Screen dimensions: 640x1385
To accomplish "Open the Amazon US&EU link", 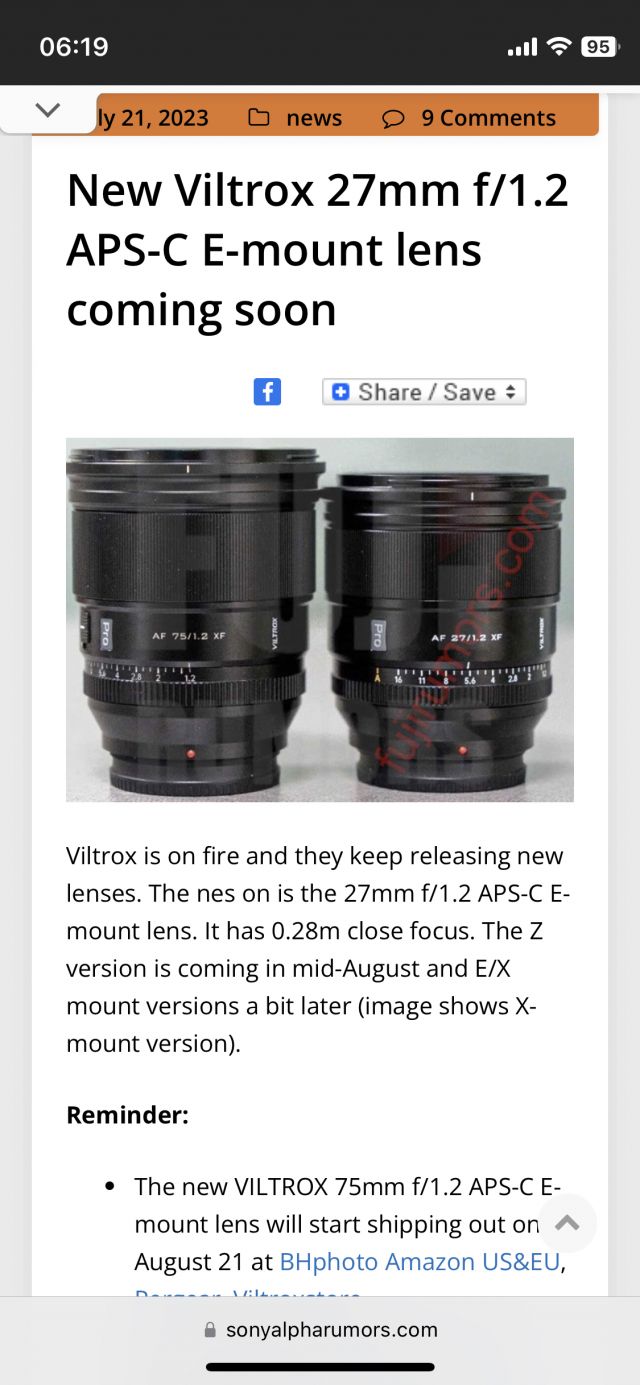I will 472,1262.
